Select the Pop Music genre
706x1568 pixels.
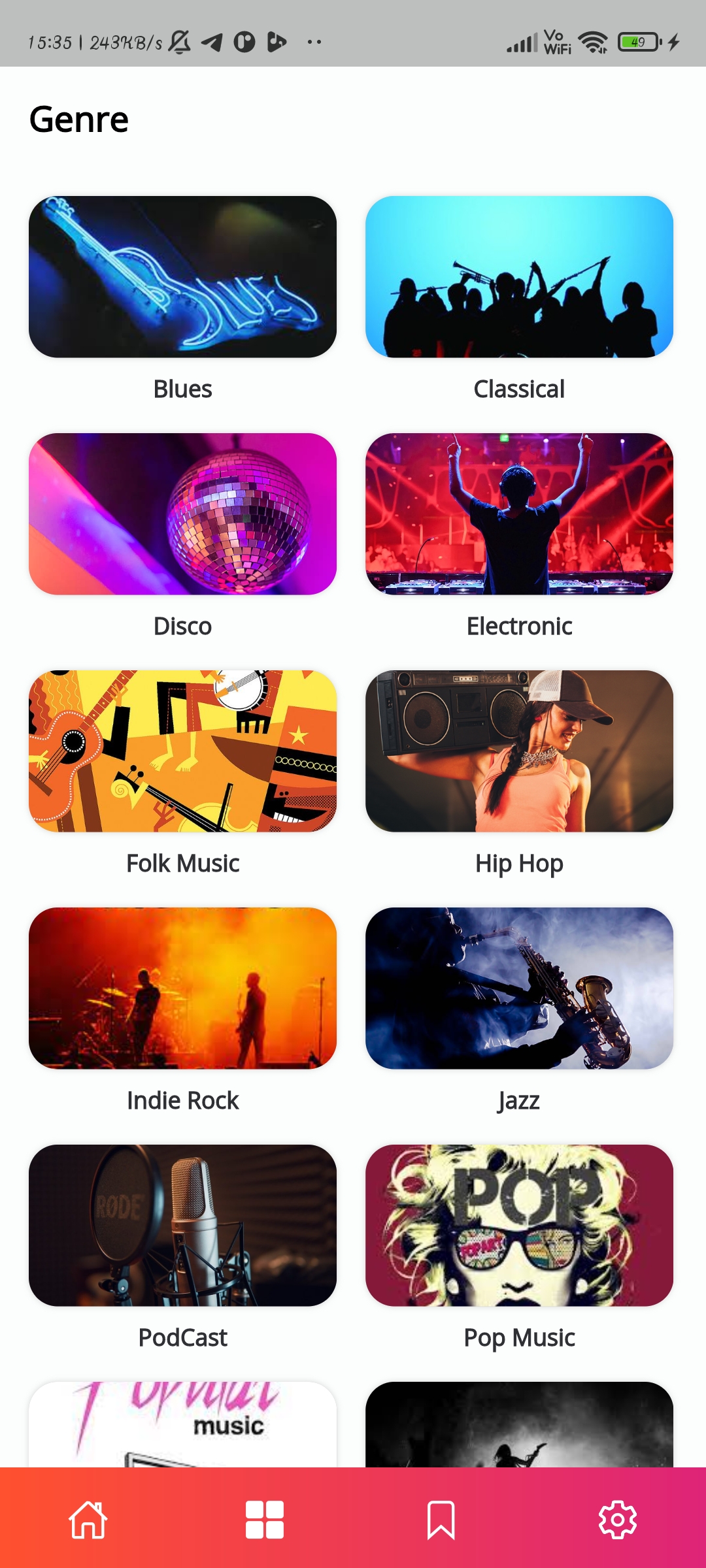coord(519,1226)
